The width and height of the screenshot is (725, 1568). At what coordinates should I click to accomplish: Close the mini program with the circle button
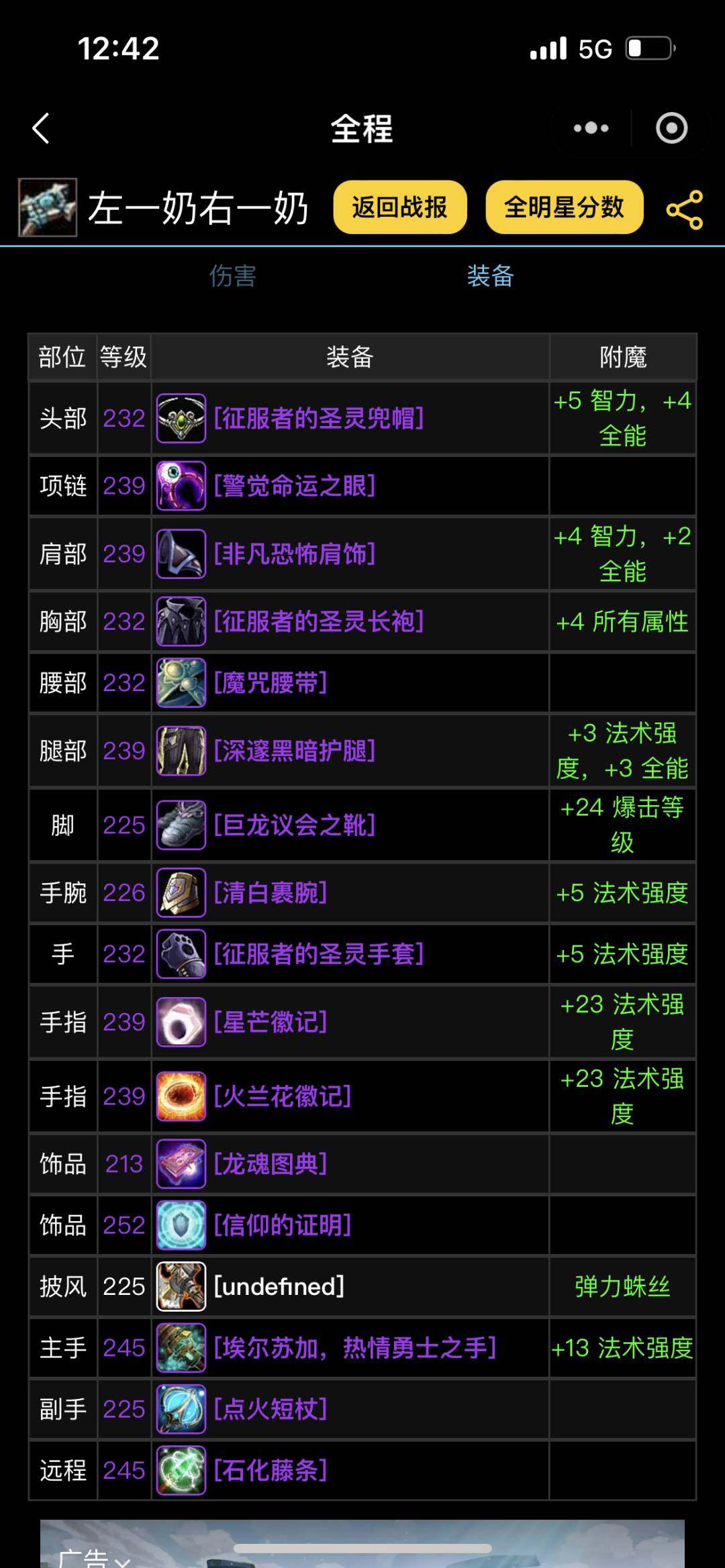(x=671, y=128)
